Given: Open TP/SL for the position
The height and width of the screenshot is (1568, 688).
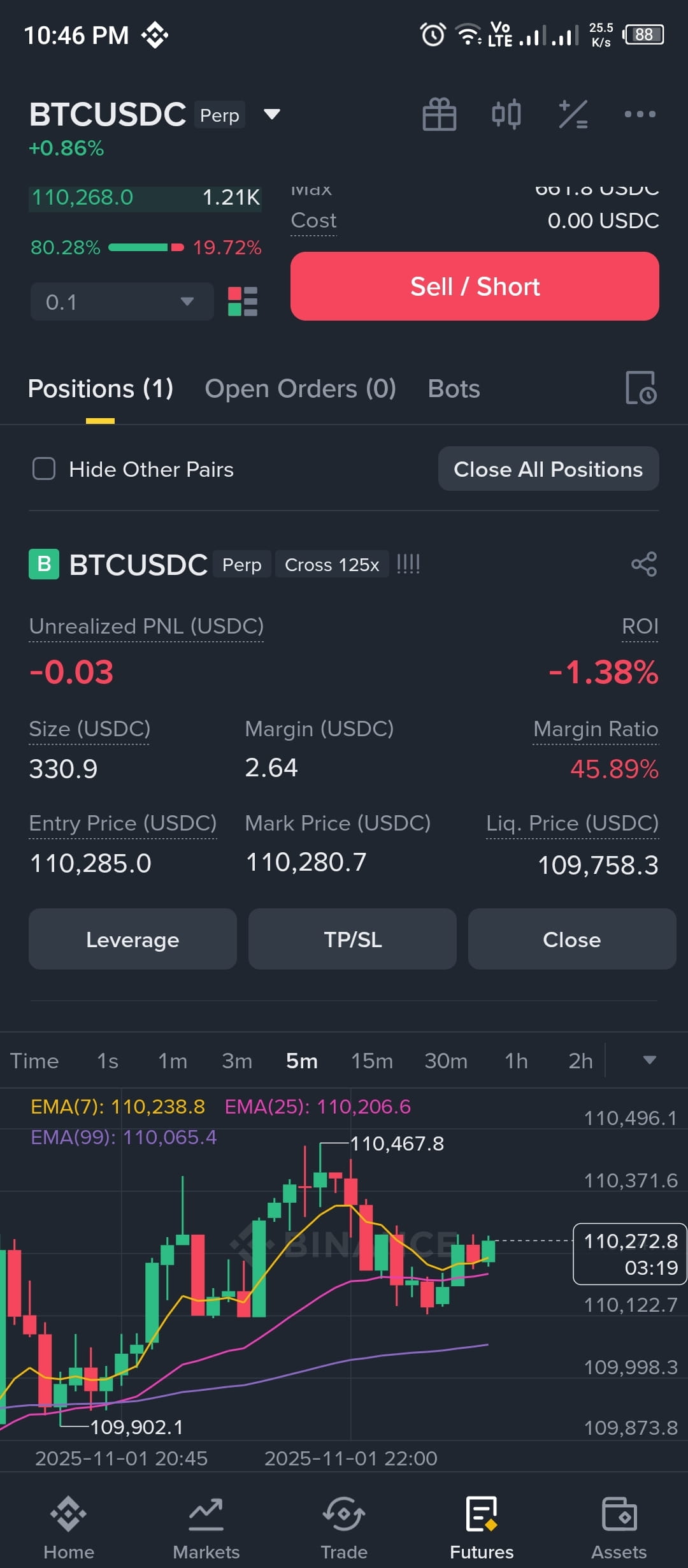Looking at the screenshot, I should (x=352, y=939).
